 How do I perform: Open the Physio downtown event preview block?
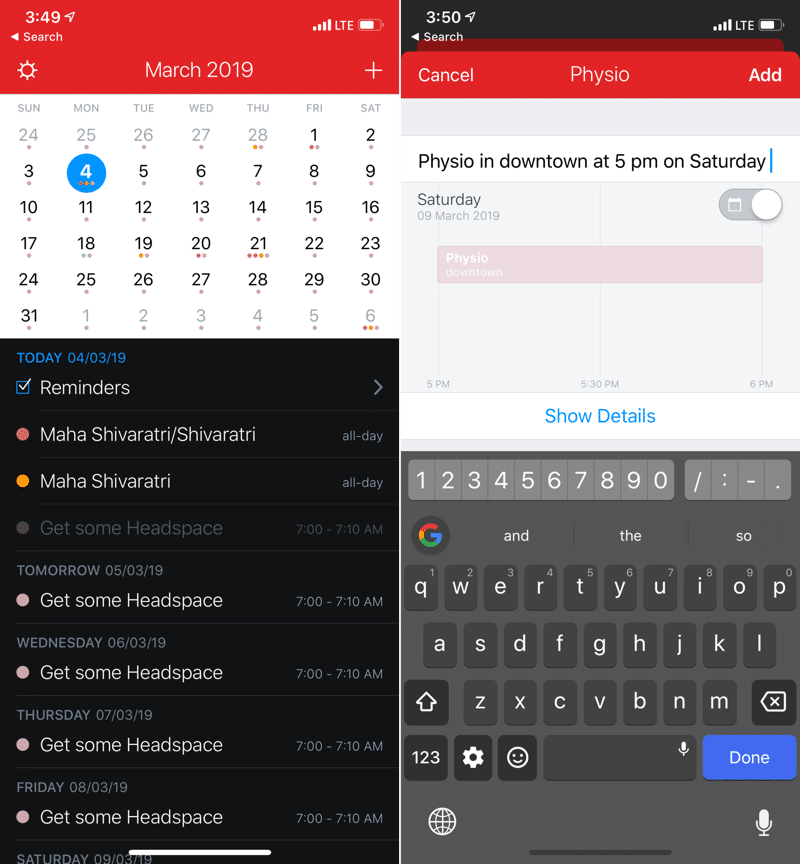pyautogui.click(x=600, y=265)
